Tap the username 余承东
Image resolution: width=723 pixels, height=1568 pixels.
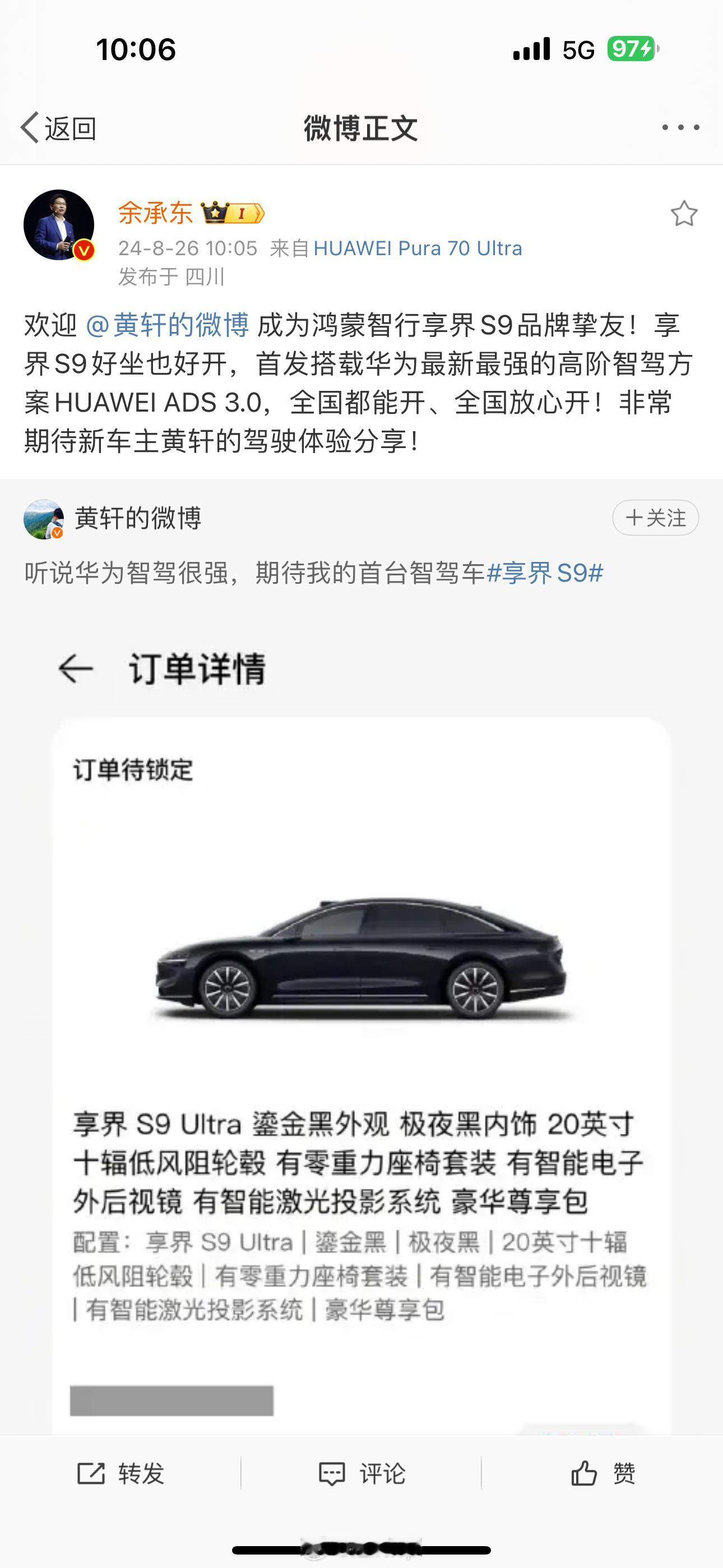point(156,213)
